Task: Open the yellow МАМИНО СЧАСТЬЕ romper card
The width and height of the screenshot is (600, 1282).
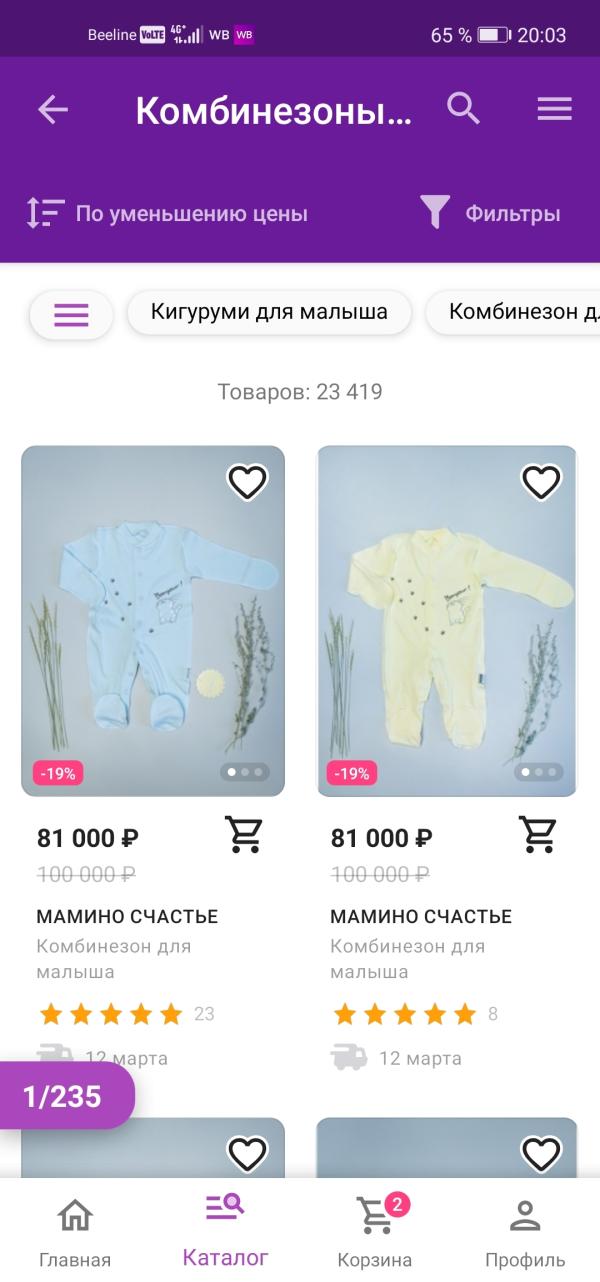Action: 447,620
